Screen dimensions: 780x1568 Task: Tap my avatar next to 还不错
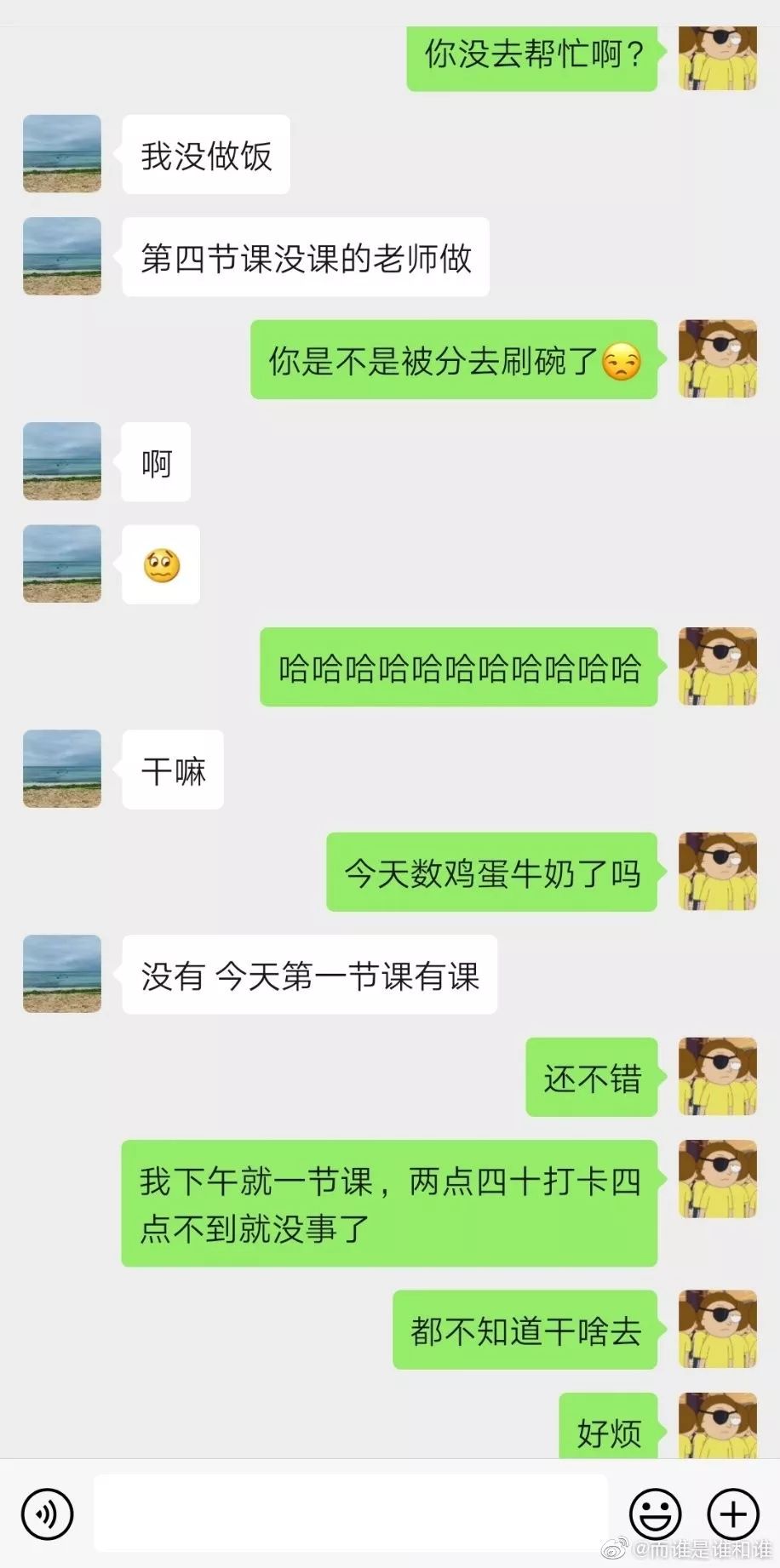pos(717,1077)
